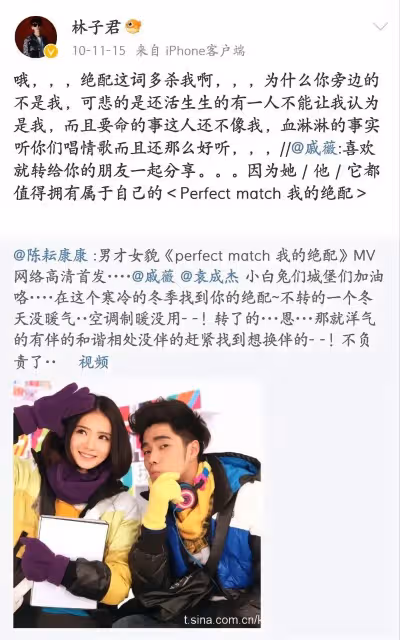Open @陈耘康康's profile link

(x=51, y=256)
